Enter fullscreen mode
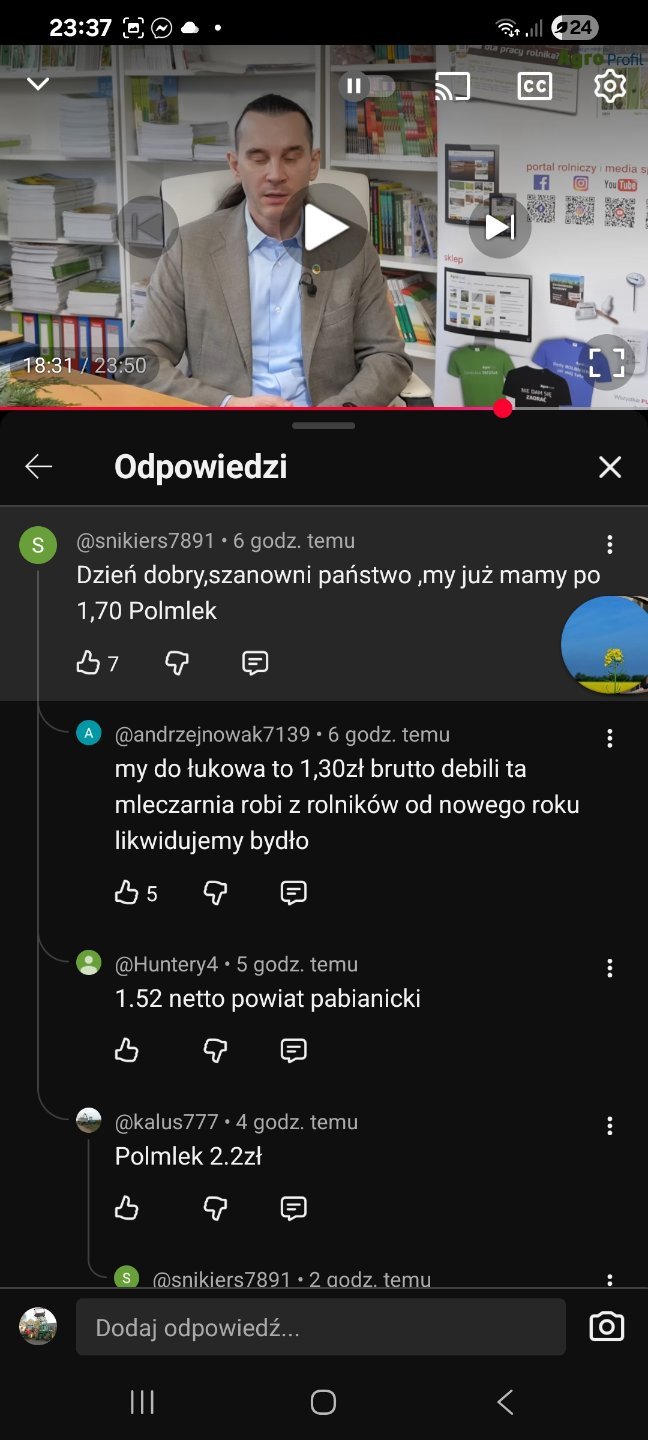Viewport: 648px width, 1440px height. pyautogui.click(x=606, y=362)
